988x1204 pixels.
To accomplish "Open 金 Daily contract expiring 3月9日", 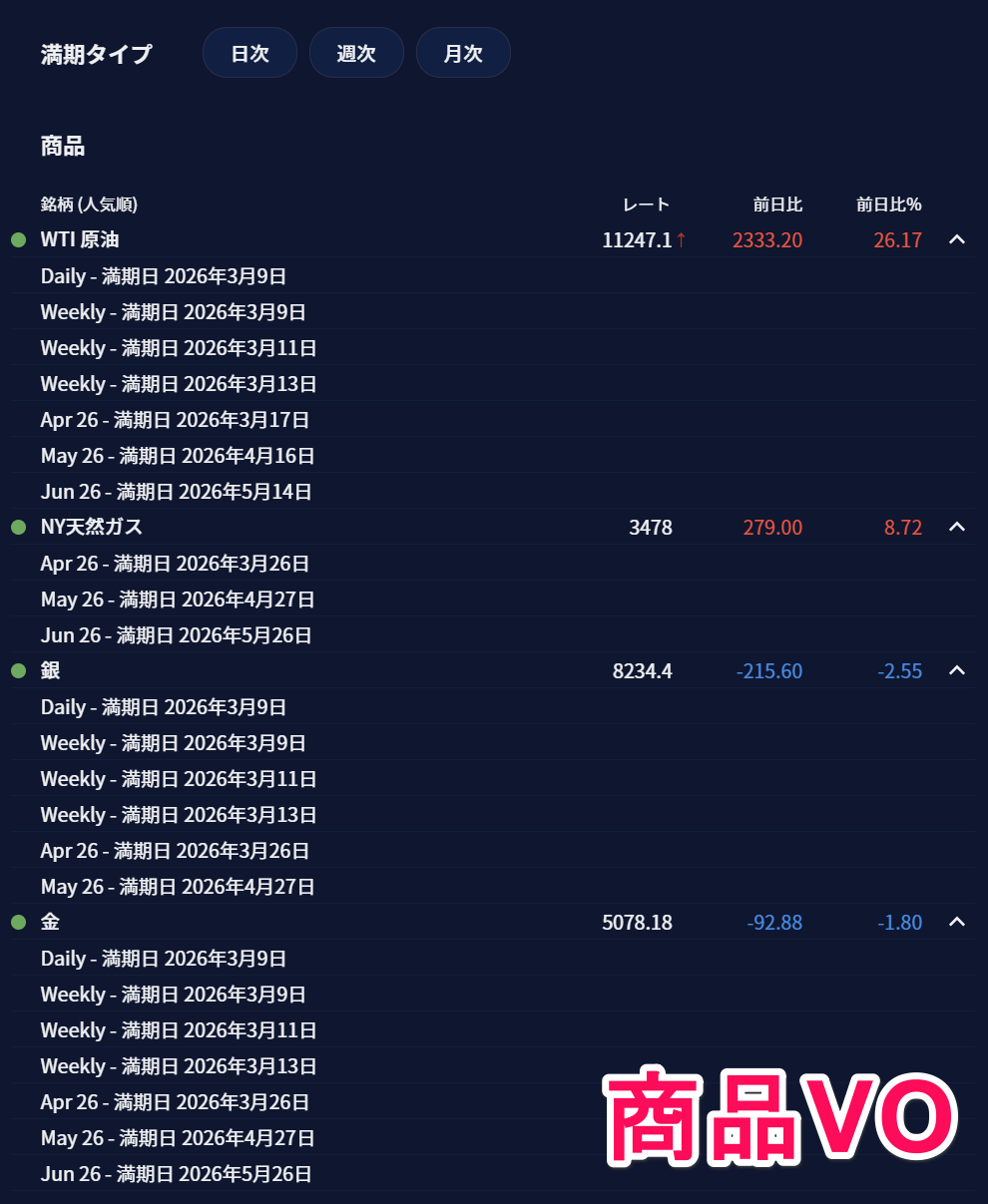I will click(x=164, y=959).
